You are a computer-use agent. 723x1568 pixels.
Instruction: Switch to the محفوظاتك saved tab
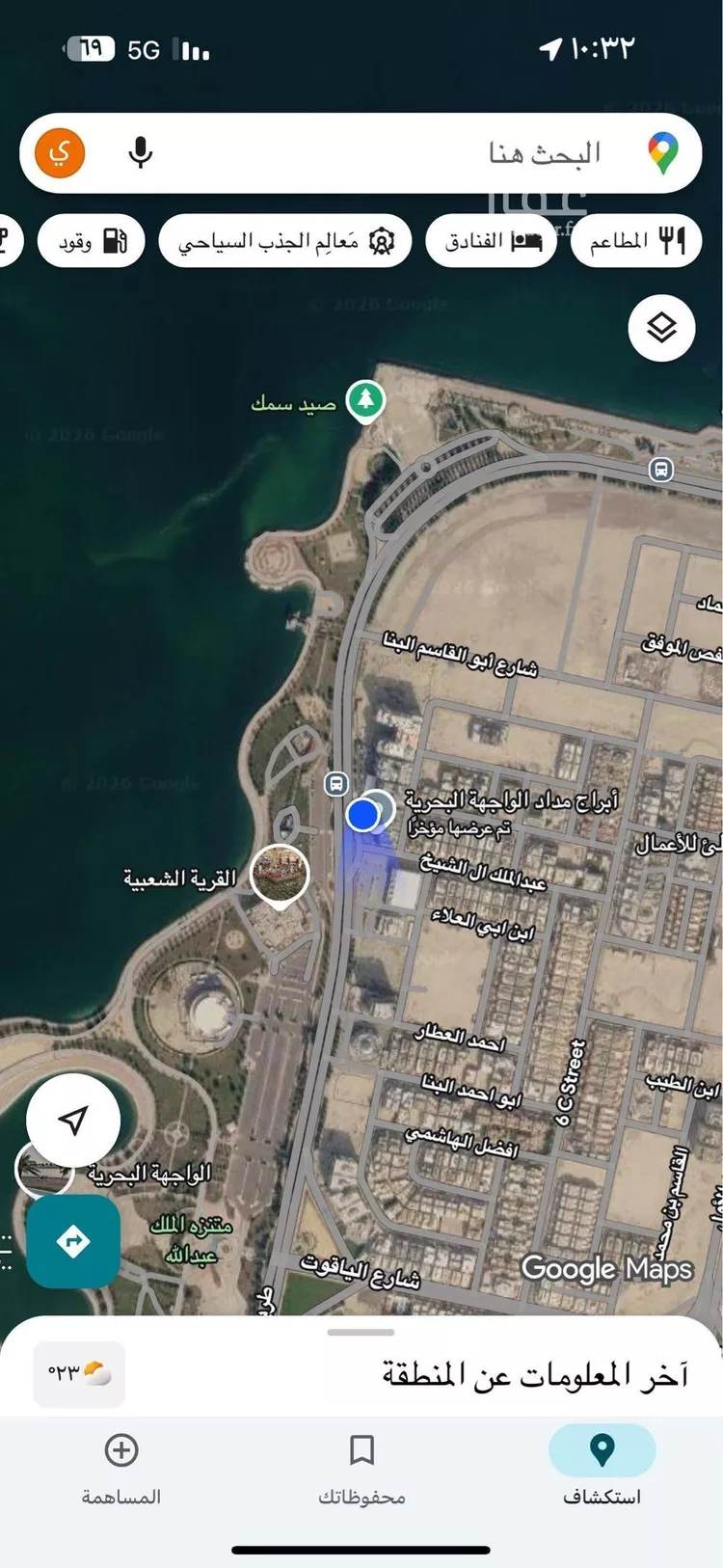[360, 1466]
